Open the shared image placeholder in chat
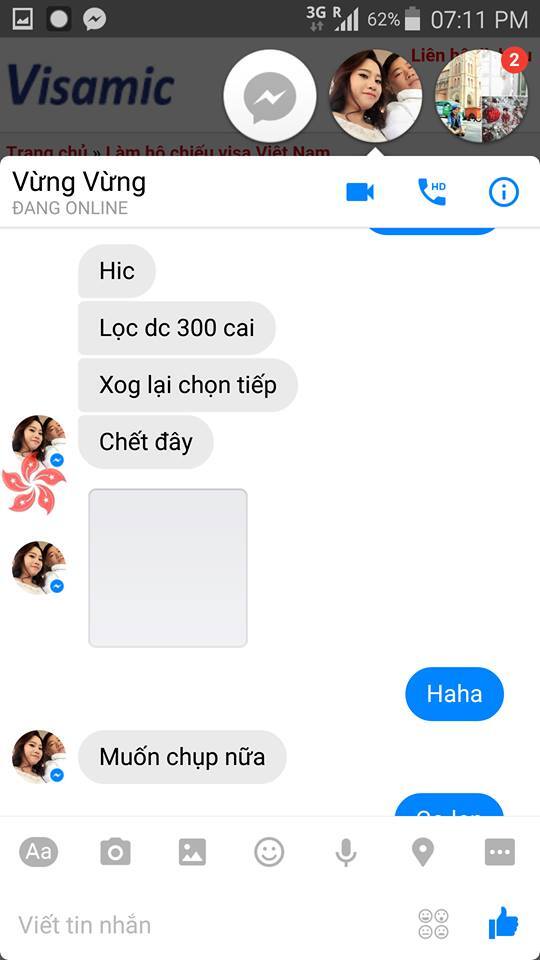Viewport: 540px width, 960px height. (x=168, y=568)
